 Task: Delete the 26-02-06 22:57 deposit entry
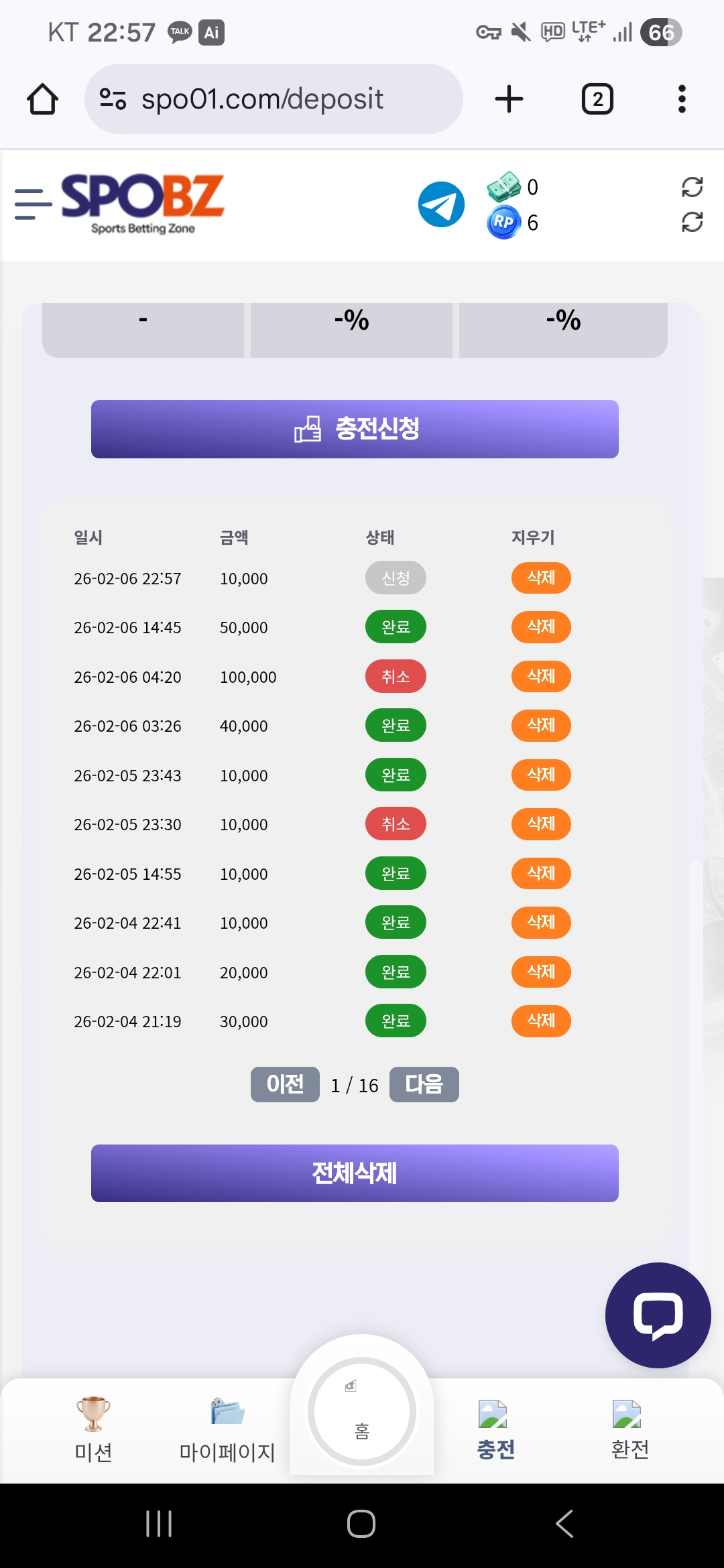click(540, 578)
